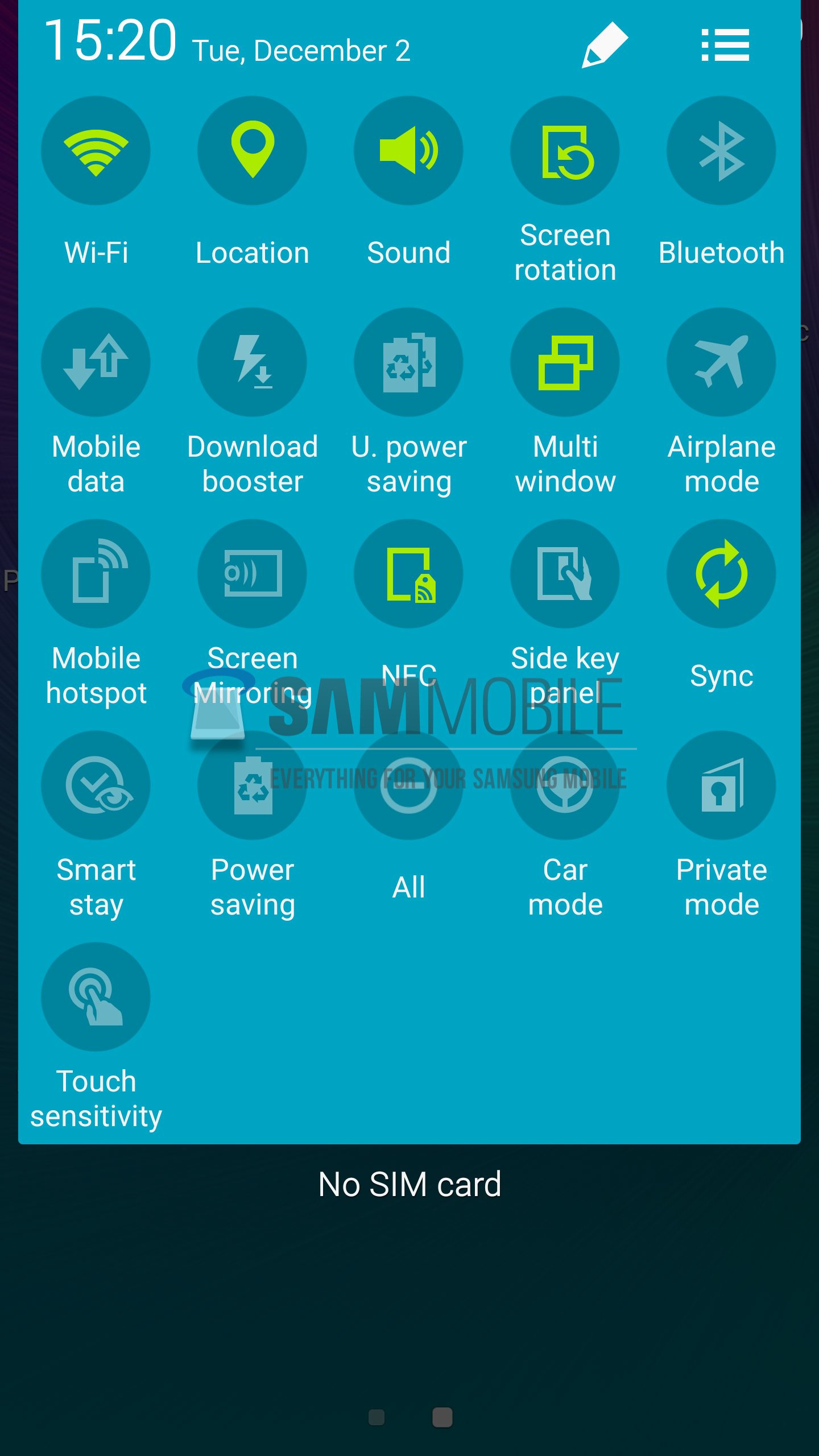The width and height of the screenshot is (819, 1456).
Task: Disable Screen rotation
Action: pyautogui.click(x=565, y=151)
